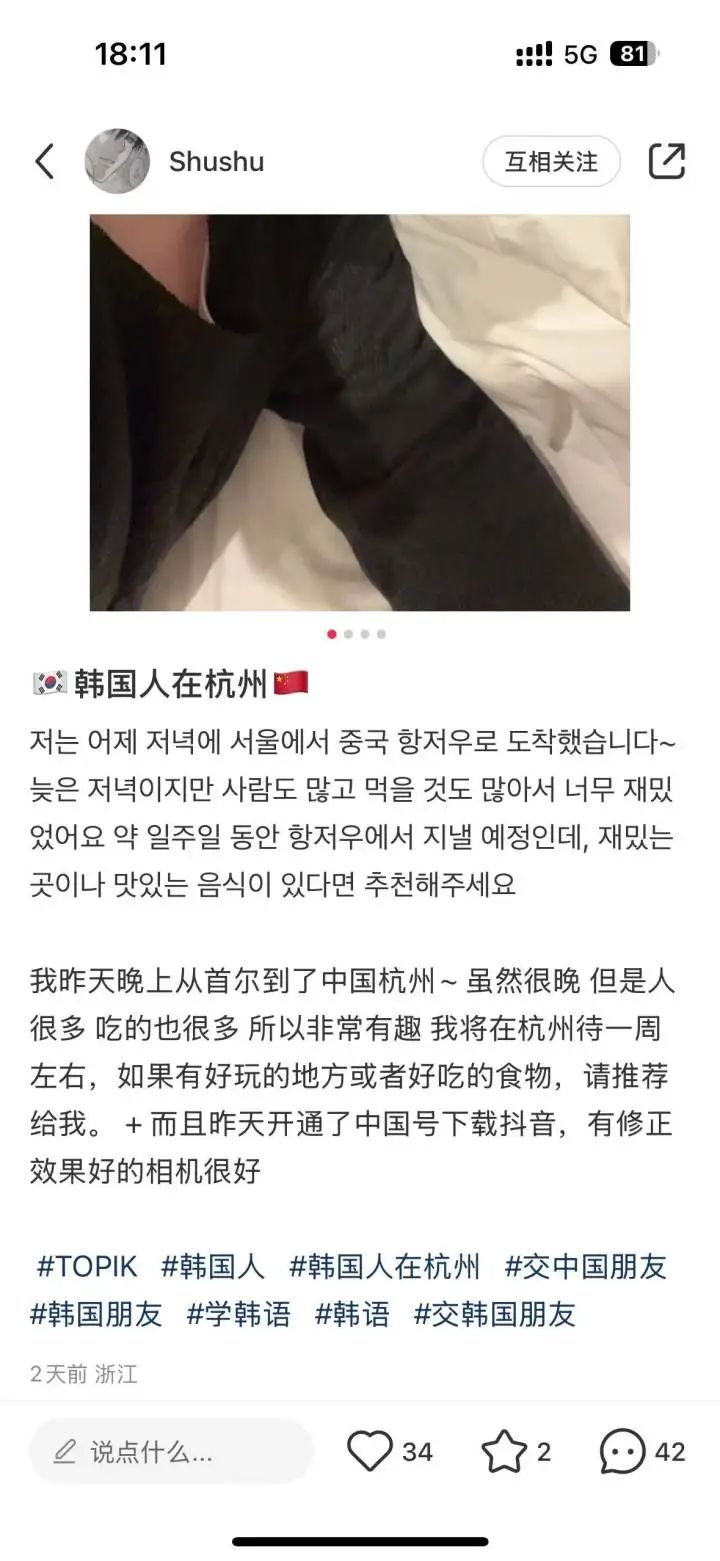The height and width of the screenshot is (1561, 720).
Task: Open the #韩国人在杭州 hashtag
Action: 385,1267
